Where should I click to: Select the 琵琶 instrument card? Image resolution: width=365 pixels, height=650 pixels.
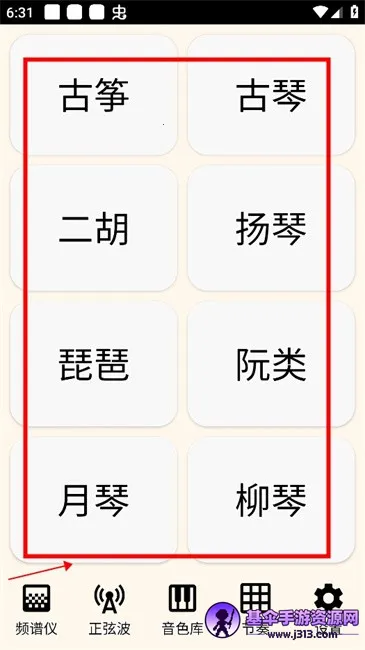pyautogui.click(x=94, y=364)
